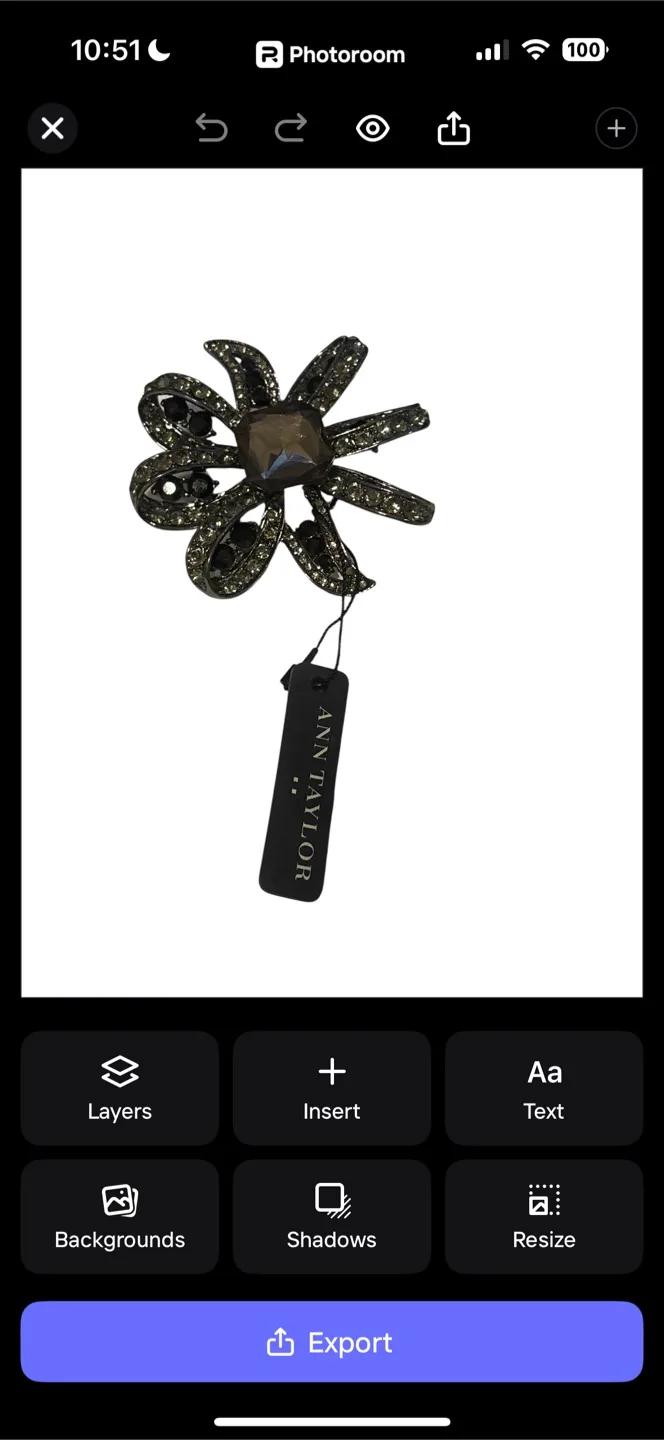Tap the plus icon at top right
This screenshot has height=1440, width=664.
[616, 128]
